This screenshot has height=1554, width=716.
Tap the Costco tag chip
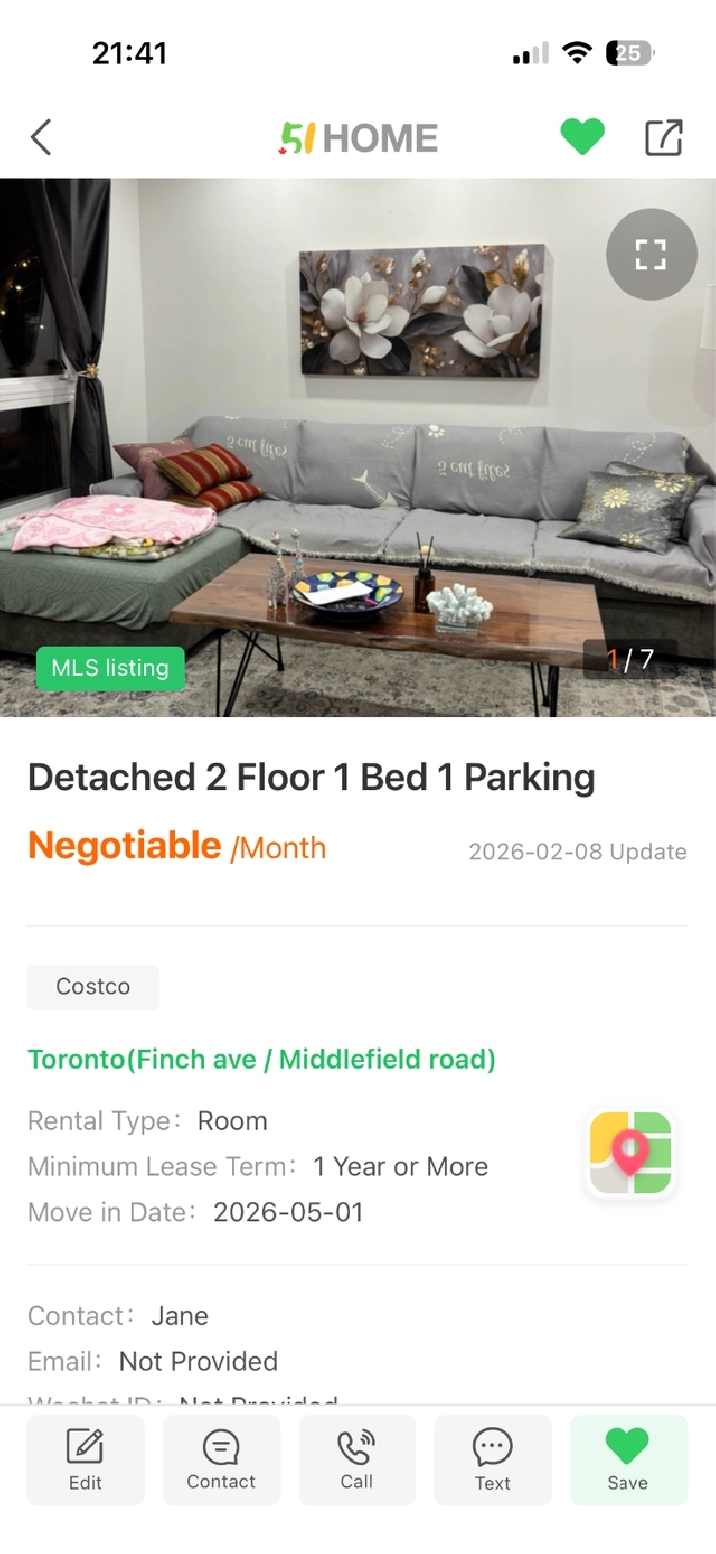point(93,987)
